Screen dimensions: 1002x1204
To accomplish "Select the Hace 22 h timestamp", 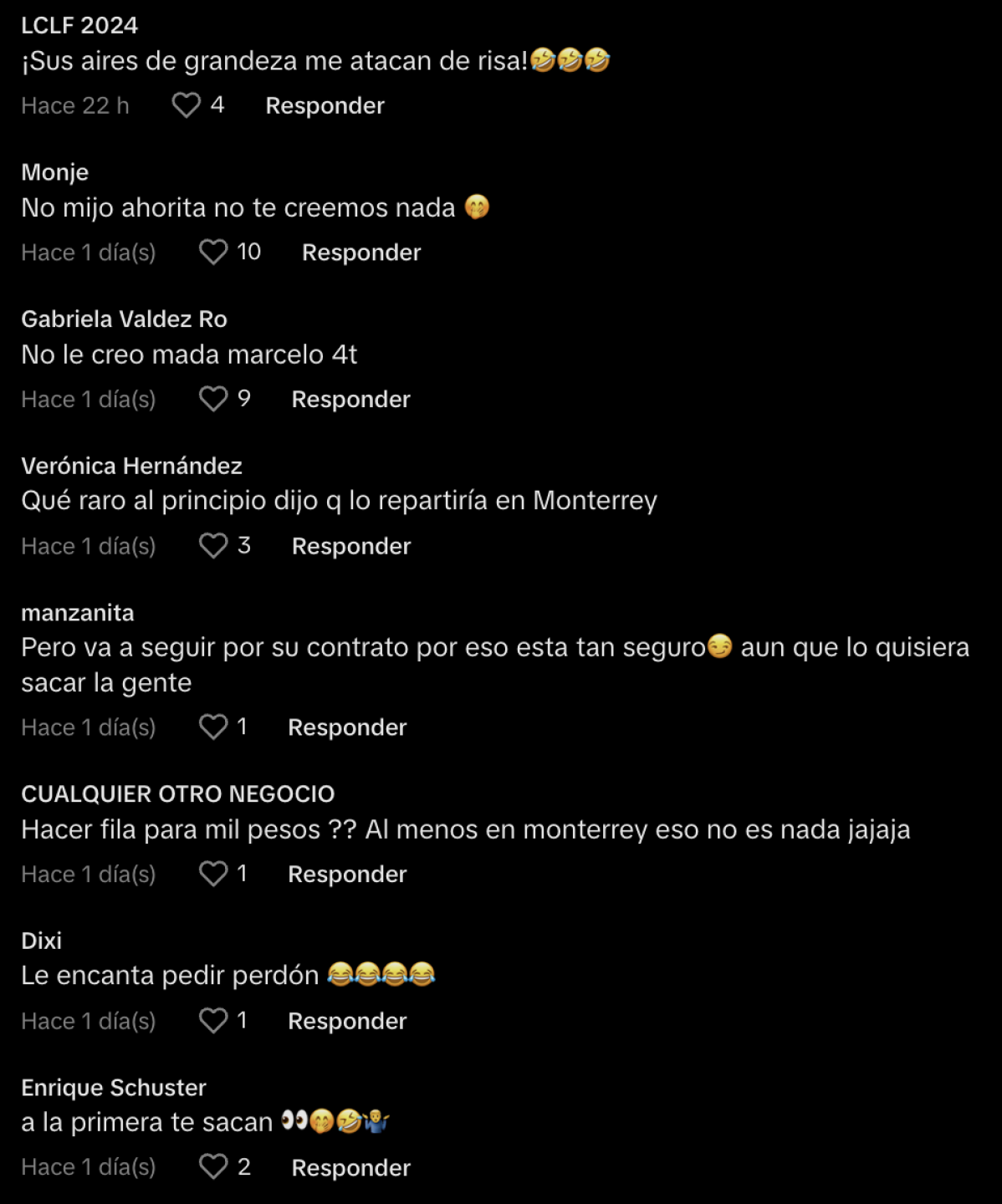I will point(74,105).
